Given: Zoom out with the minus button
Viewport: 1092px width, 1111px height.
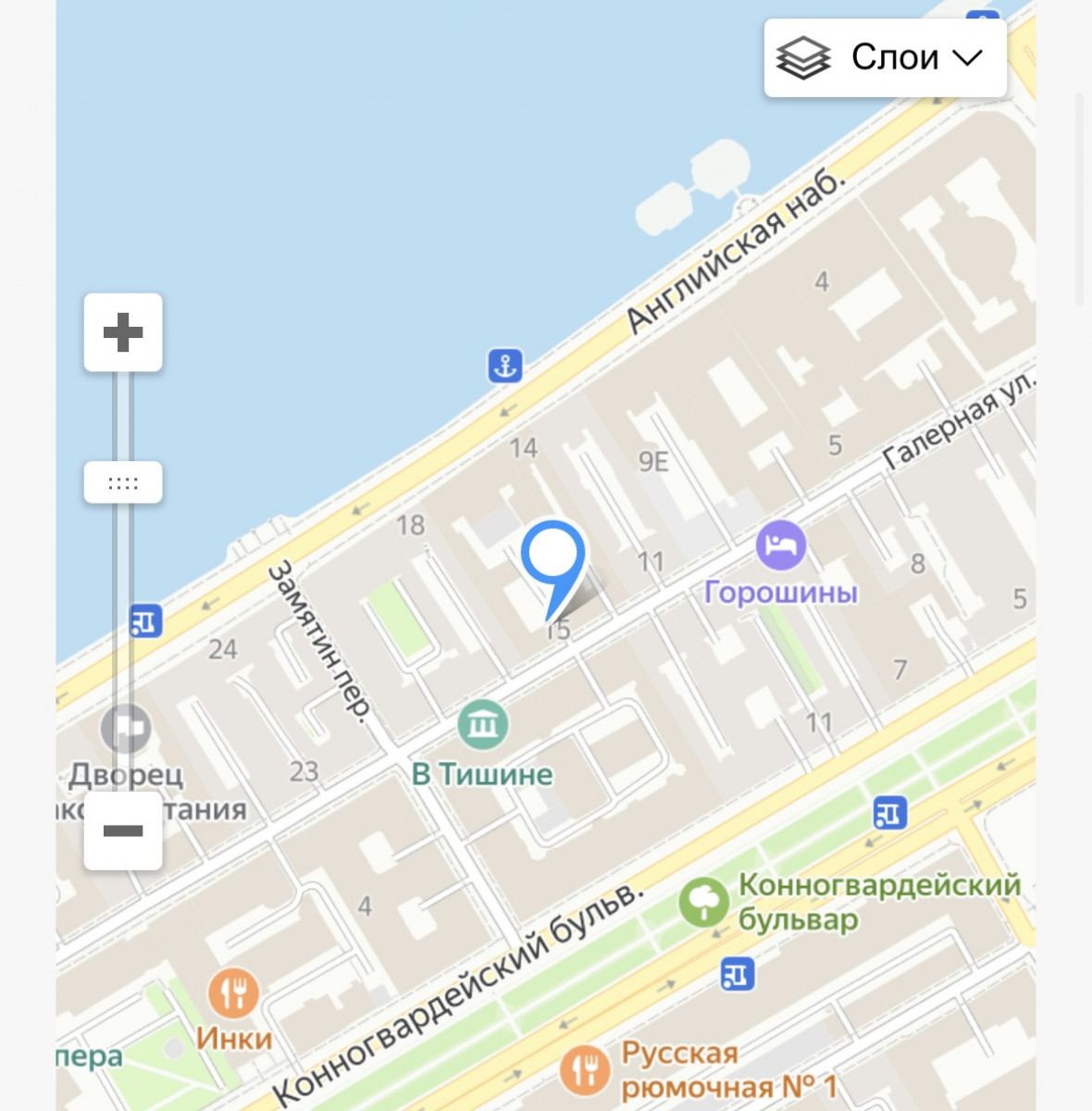Looking at the screenshot, I should pyautogui.click(x=123, y=830).
